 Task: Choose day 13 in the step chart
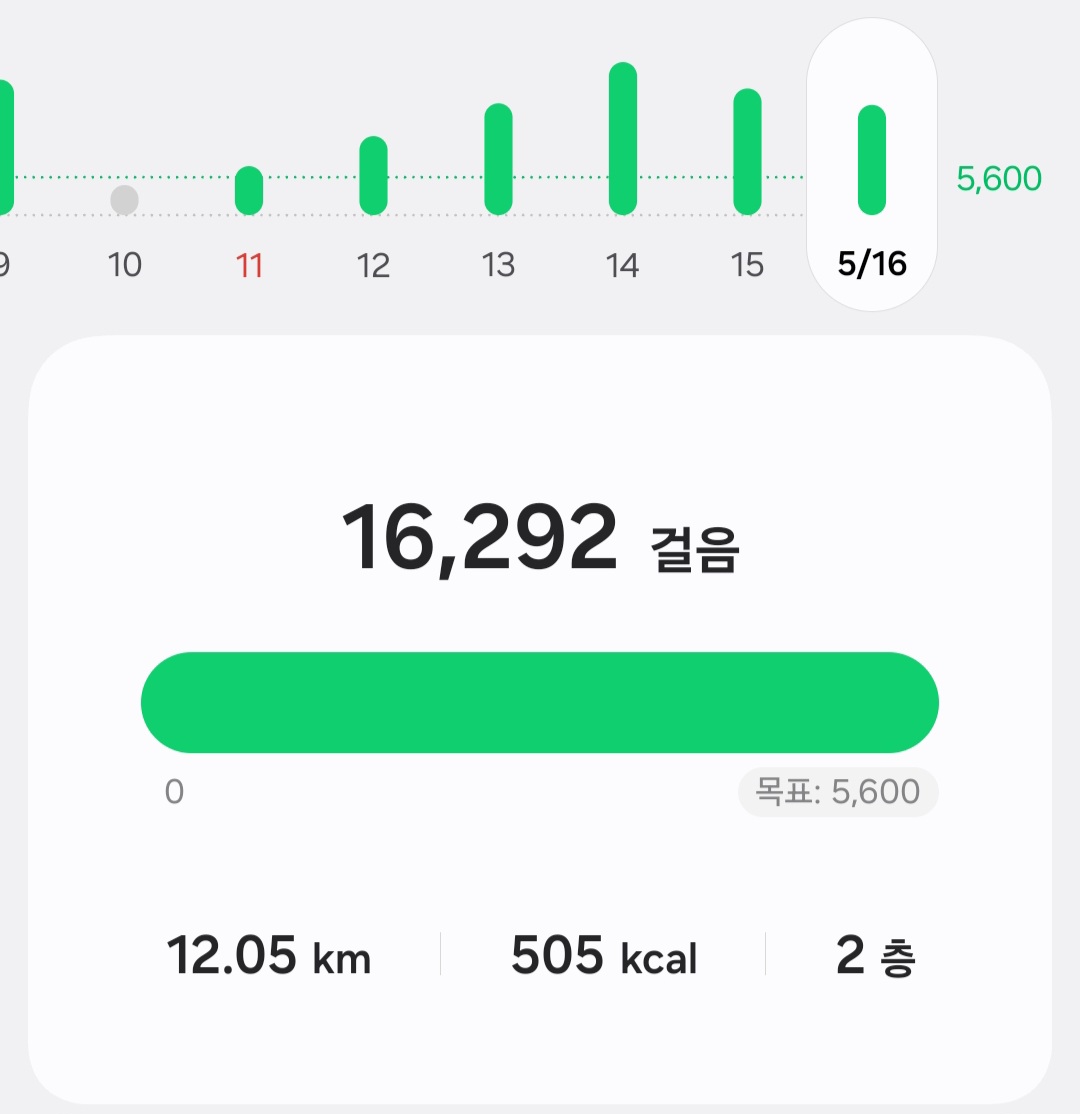pos(498,160)
